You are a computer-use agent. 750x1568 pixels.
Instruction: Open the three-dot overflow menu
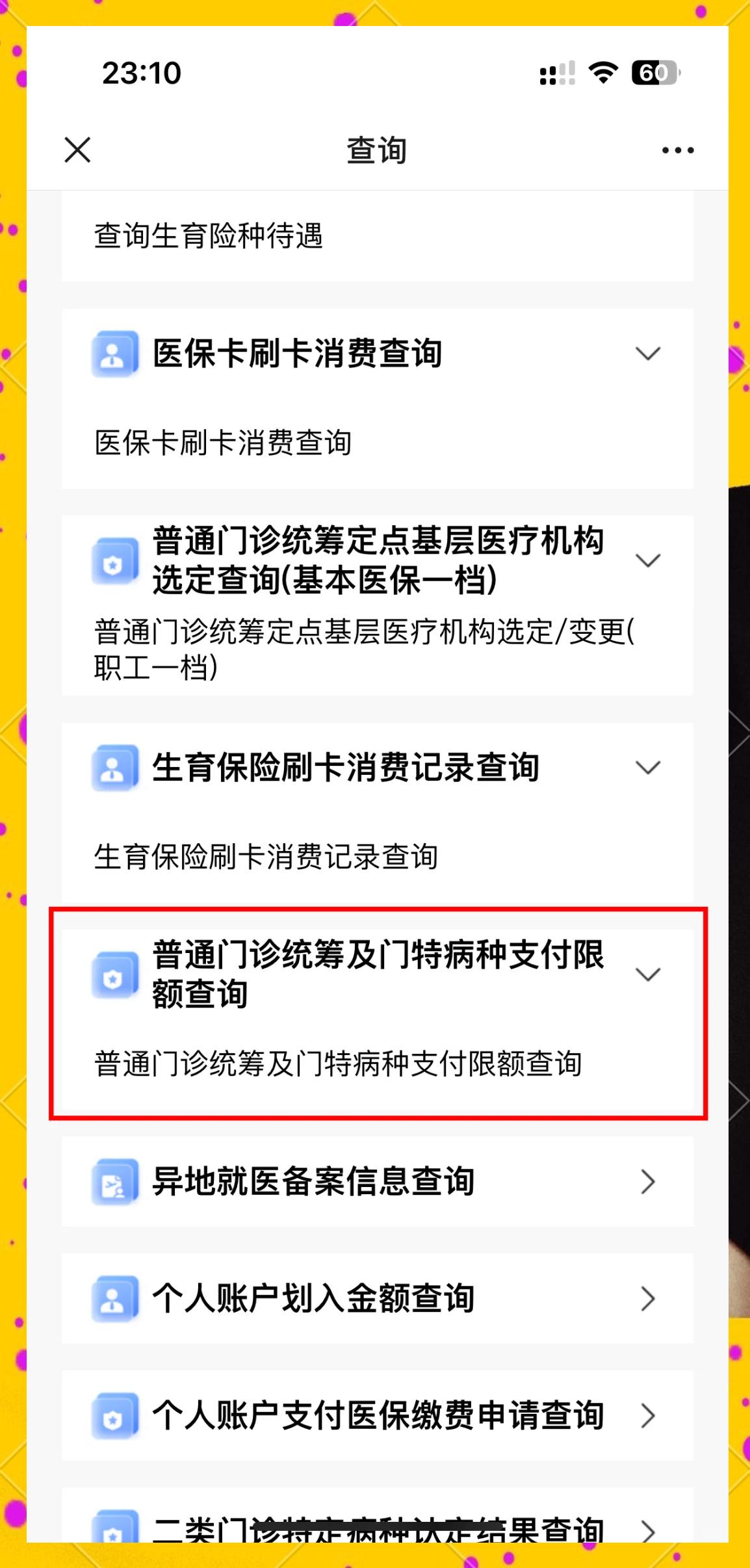677,150
